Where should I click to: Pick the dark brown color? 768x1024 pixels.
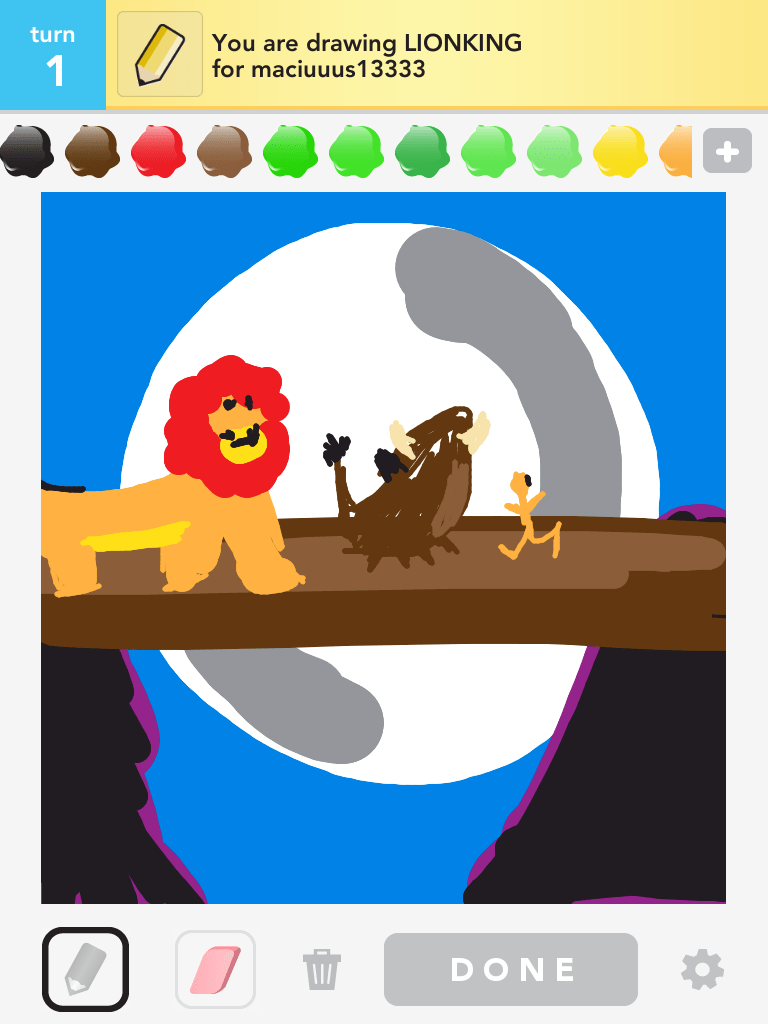pyautogui.click(x=92, y=152)
